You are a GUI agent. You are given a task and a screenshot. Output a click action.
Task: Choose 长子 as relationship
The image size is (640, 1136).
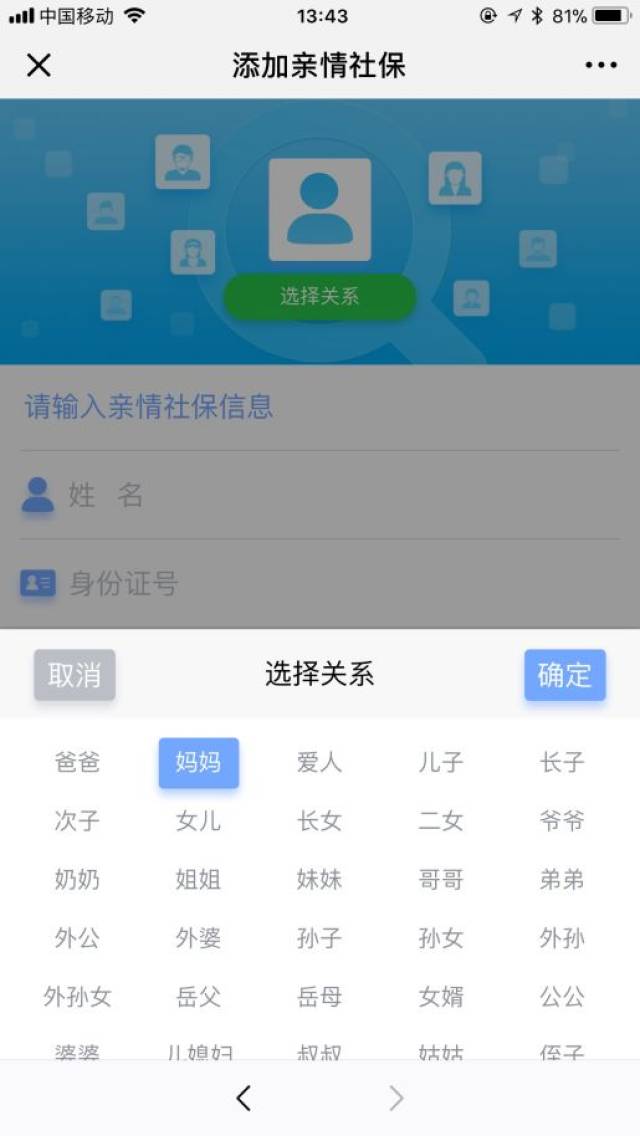[x=562, y=763]
